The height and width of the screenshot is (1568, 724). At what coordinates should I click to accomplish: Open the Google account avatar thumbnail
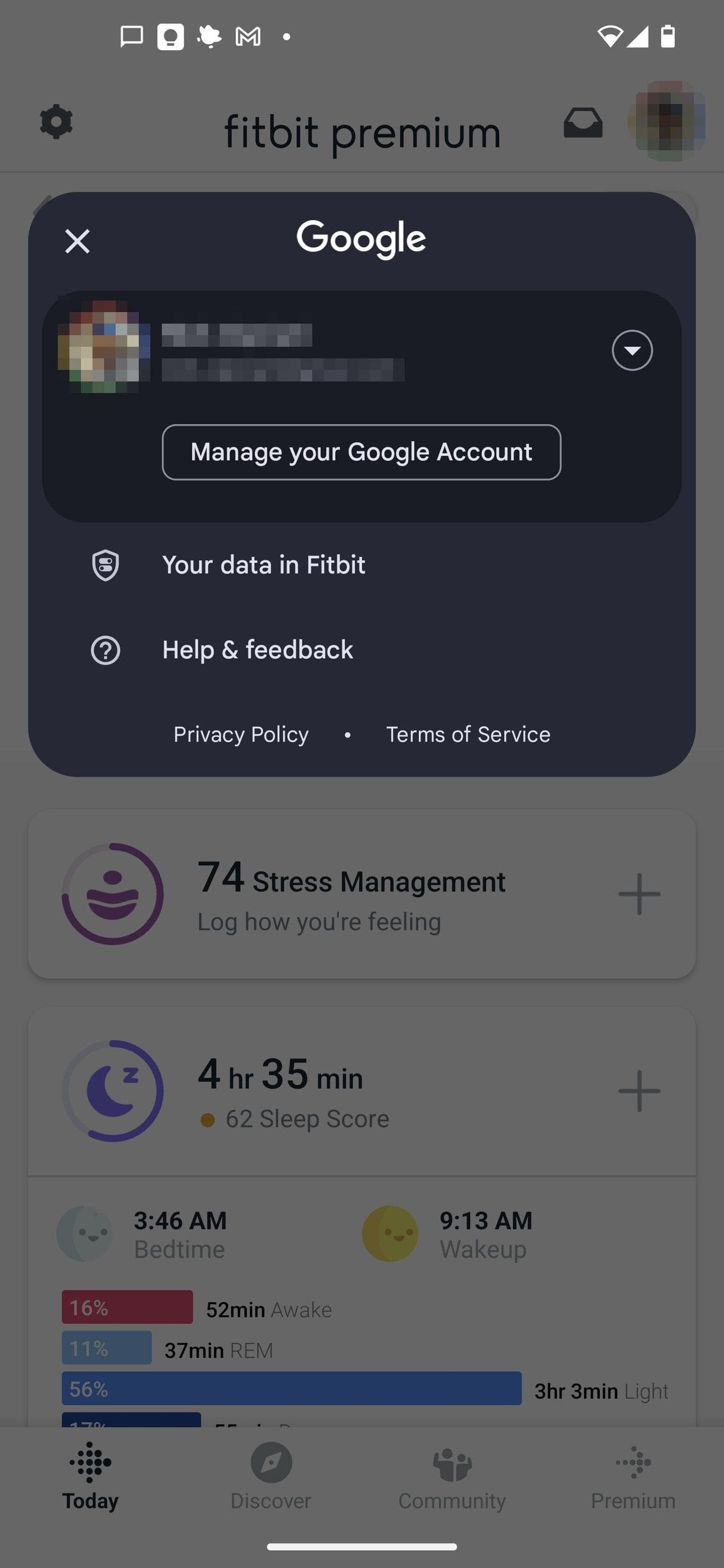pos(104,347)
